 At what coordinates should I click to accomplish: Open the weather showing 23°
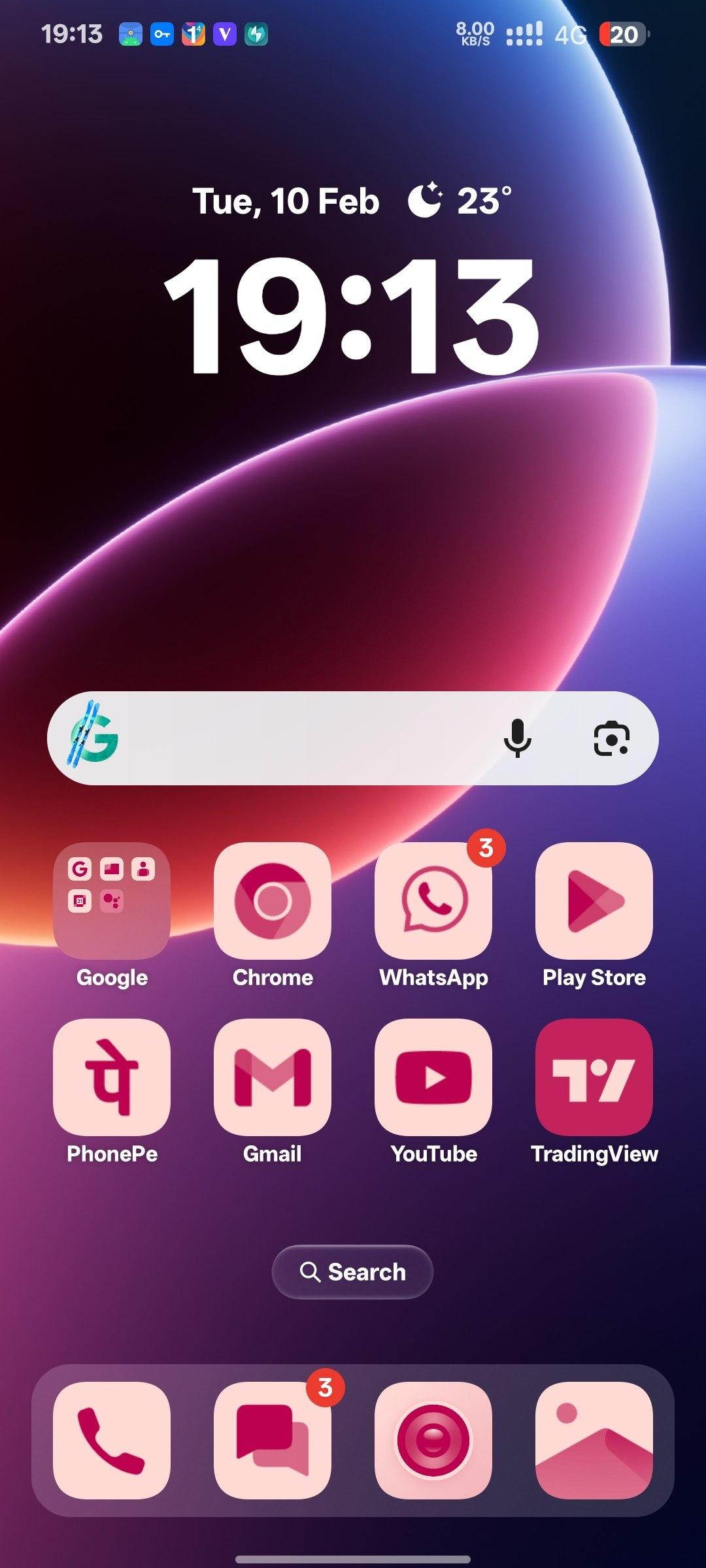tap(460, 201)
